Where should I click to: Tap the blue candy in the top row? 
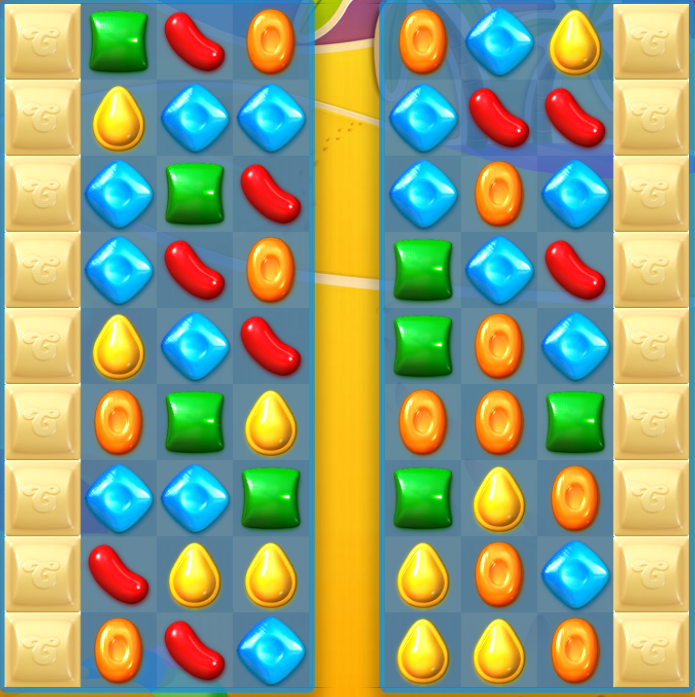click(499, 42)
